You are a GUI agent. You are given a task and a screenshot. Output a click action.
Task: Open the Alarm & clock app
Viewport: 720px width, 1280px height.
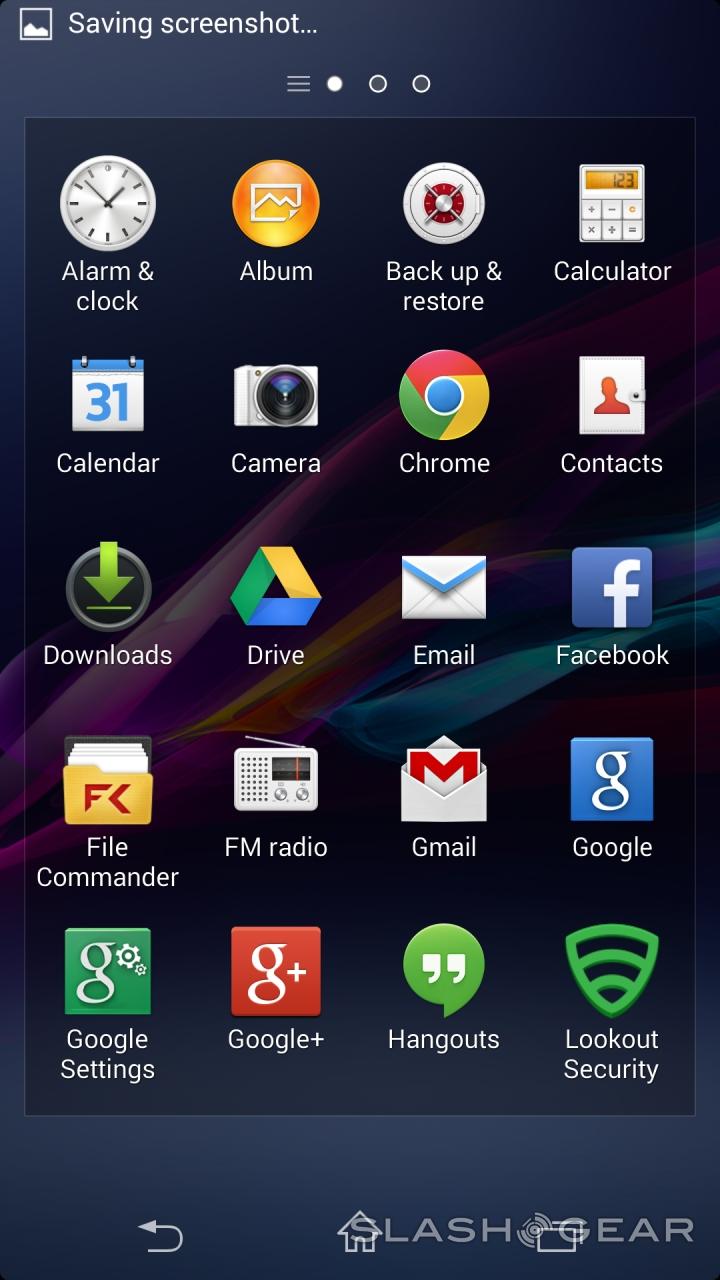click(108, 203)
